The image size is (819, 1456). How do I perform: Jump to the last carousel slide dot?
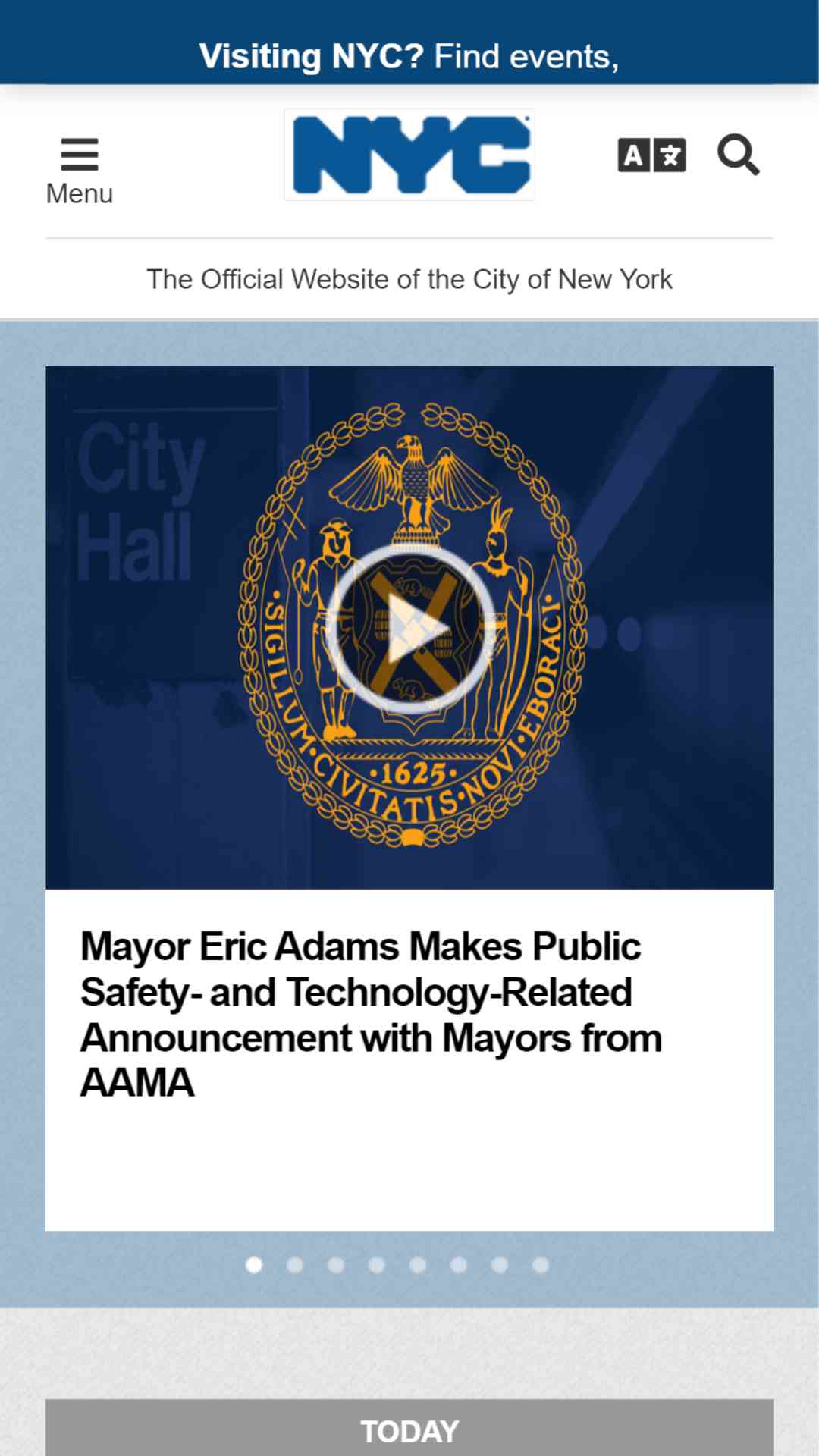click(541, 1264)
